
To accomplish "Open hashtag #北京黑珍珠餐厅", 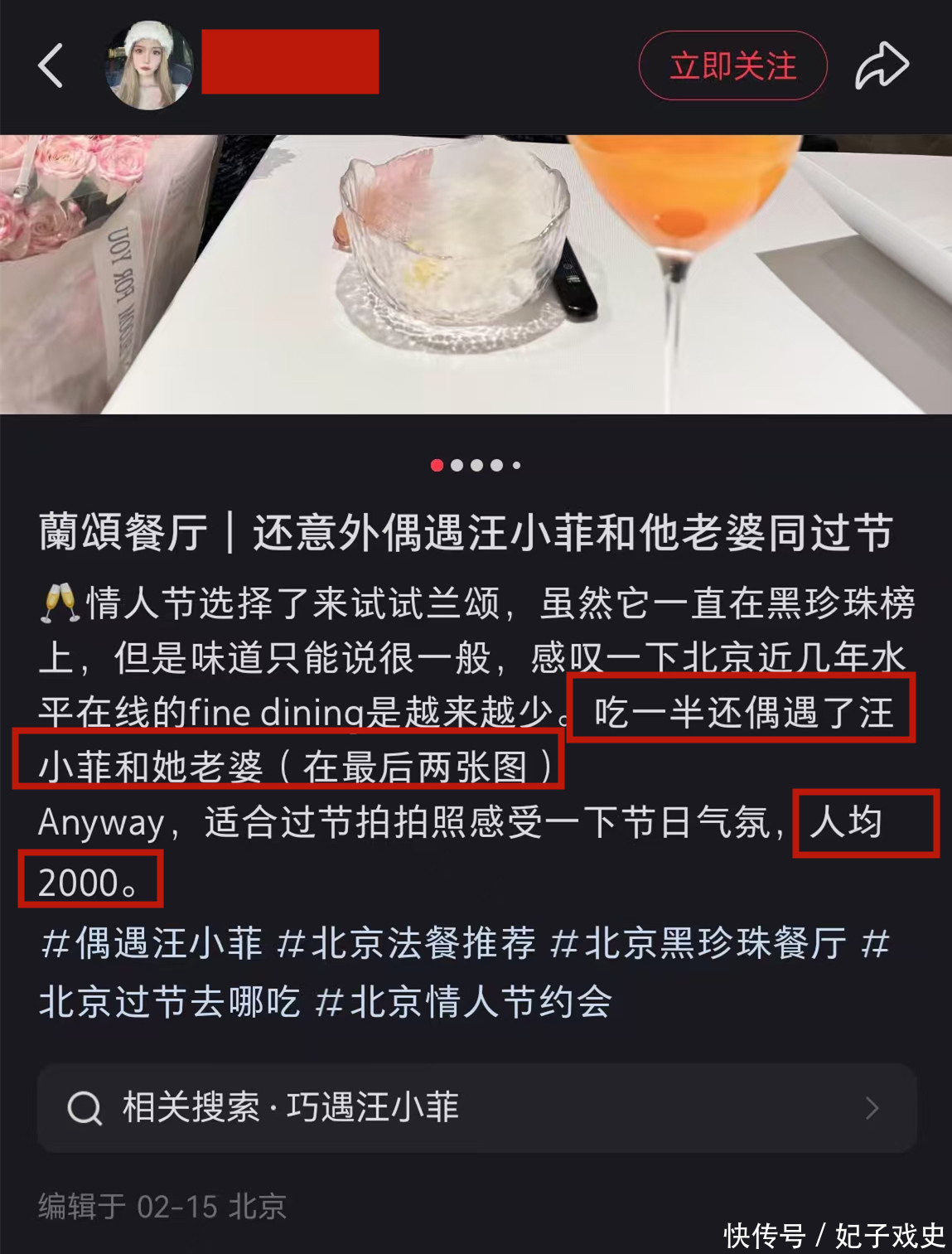I will point(698,943).
